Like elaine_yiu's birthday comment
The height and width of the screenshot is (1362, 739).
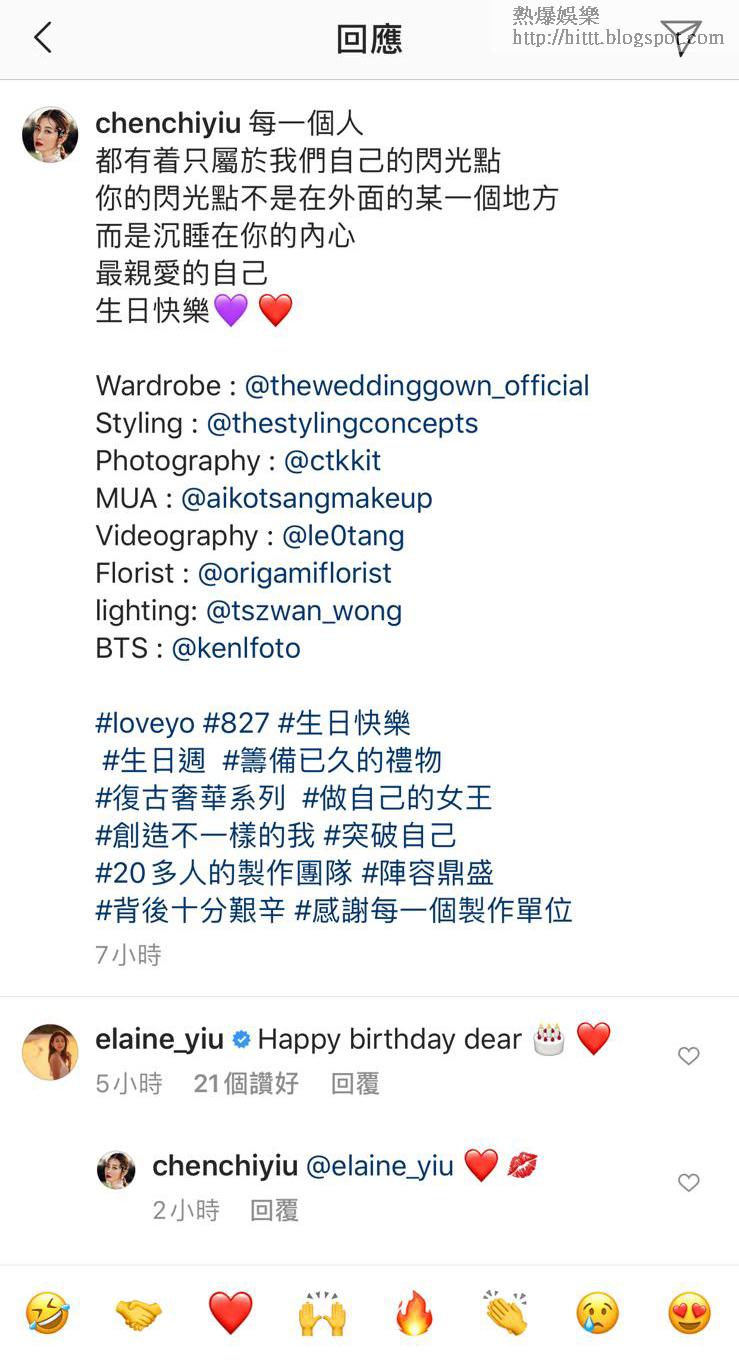click(x=688, y=1056)
